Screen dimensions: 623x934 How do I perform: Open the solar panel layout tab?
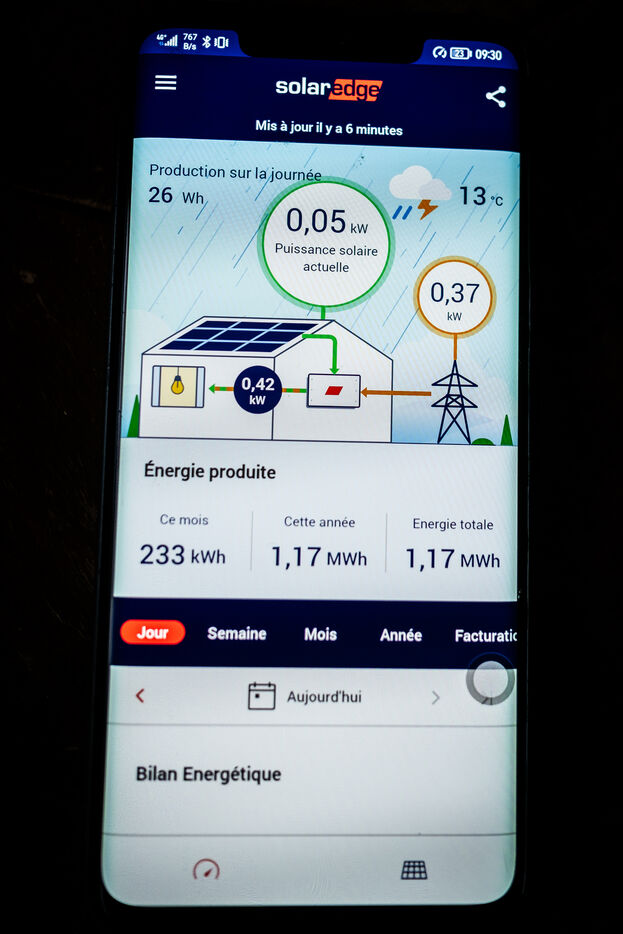pos(414,870)
